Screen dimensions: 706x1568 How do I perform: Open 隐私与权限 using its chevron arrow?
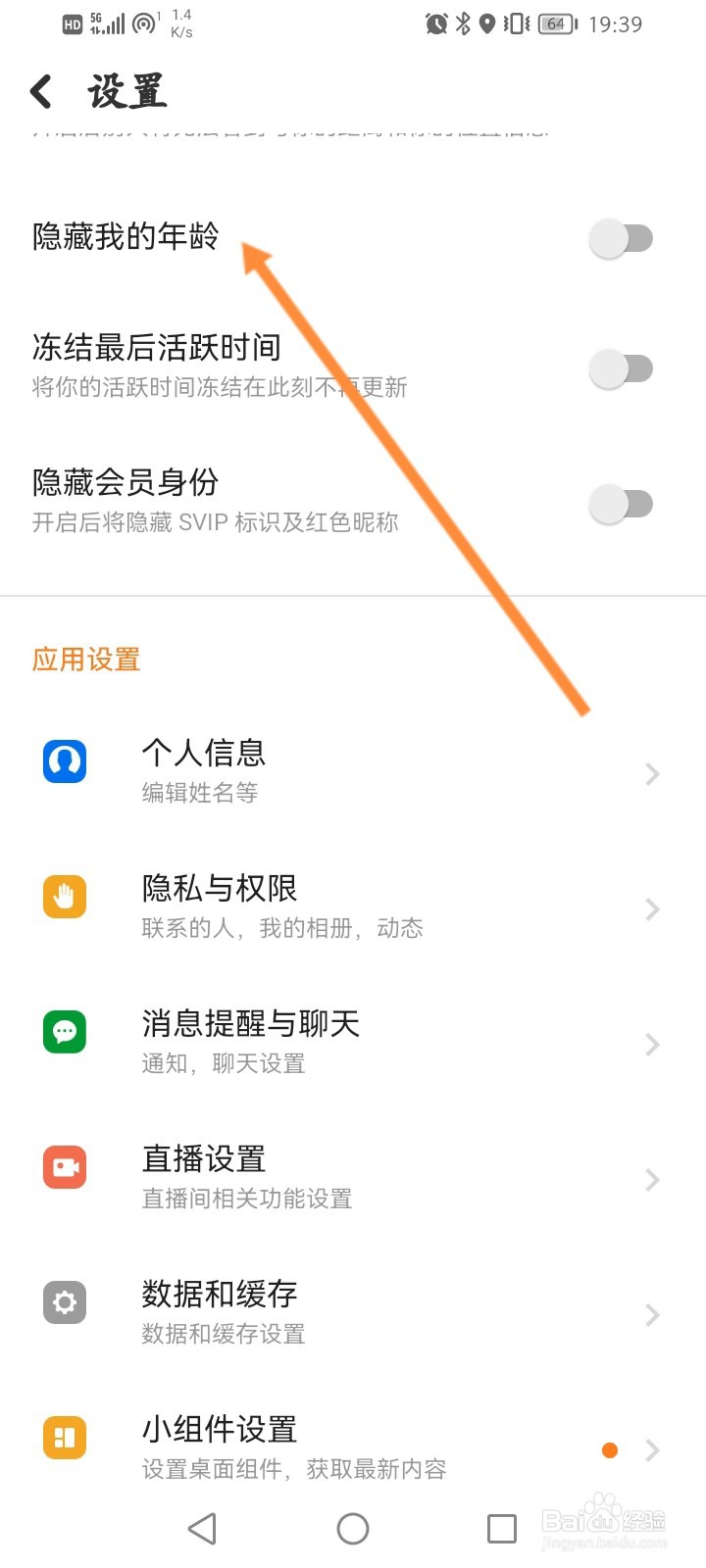651,909
